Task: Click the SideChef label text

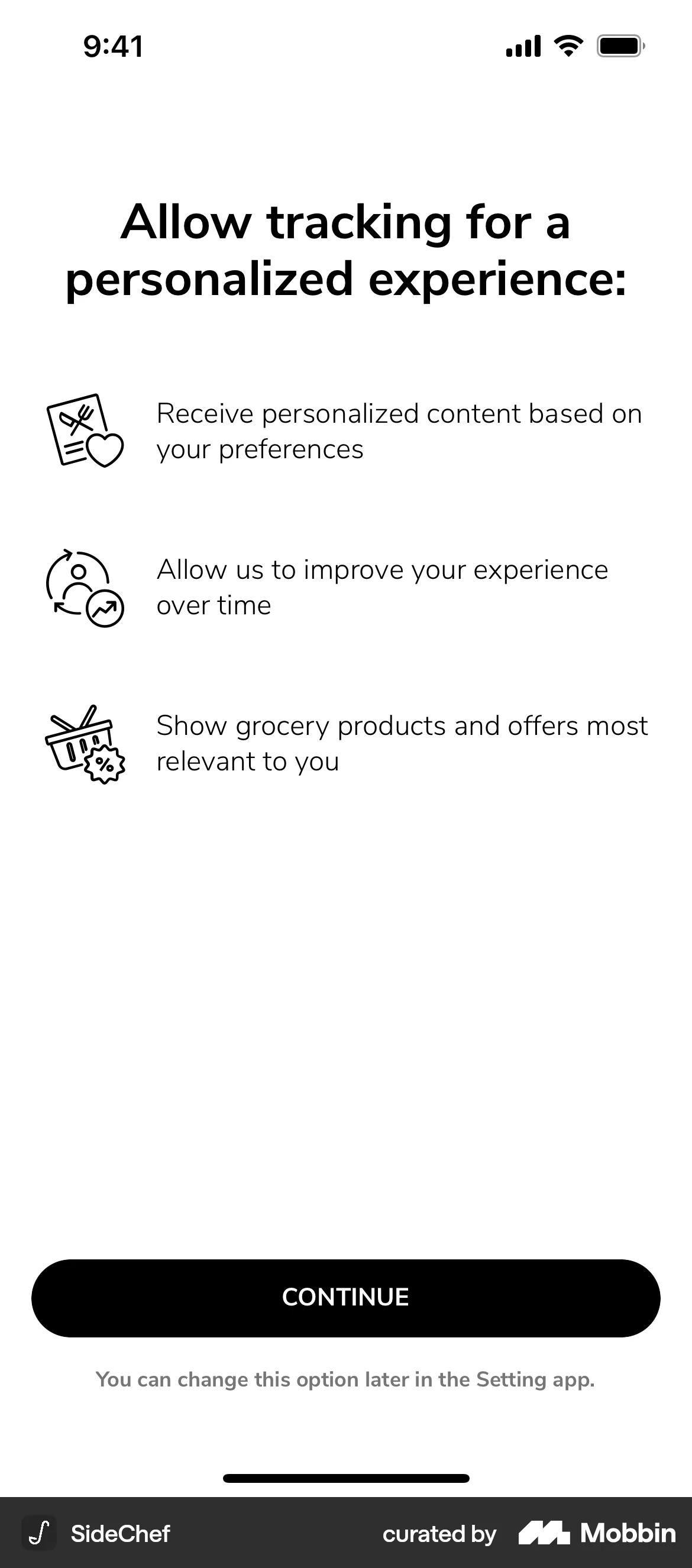Action: click(x=120, y=1533)
